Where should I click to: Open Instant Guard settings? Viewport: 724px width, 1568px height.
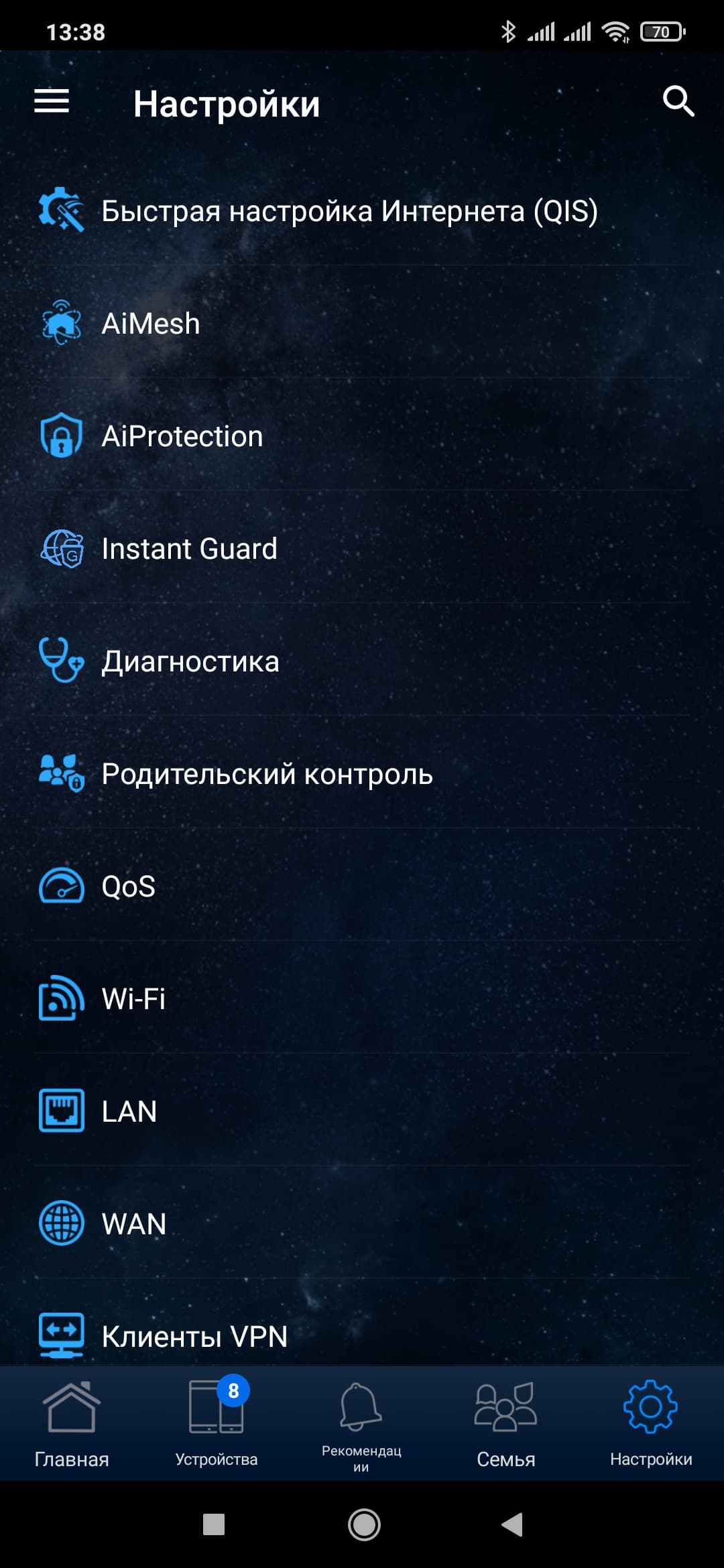[189, 549]
